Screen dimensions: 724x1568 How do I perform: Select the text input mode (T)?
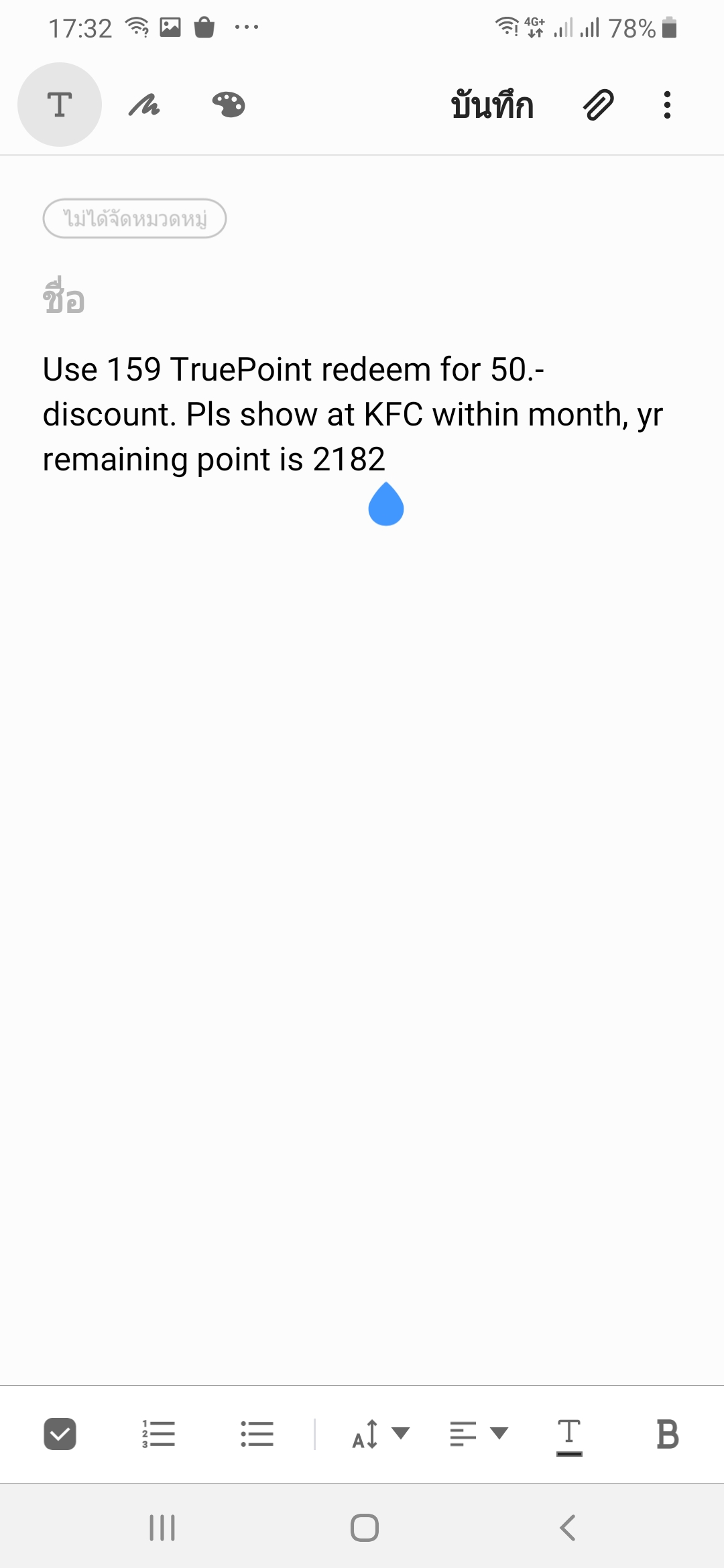click(x=60, y=105)
